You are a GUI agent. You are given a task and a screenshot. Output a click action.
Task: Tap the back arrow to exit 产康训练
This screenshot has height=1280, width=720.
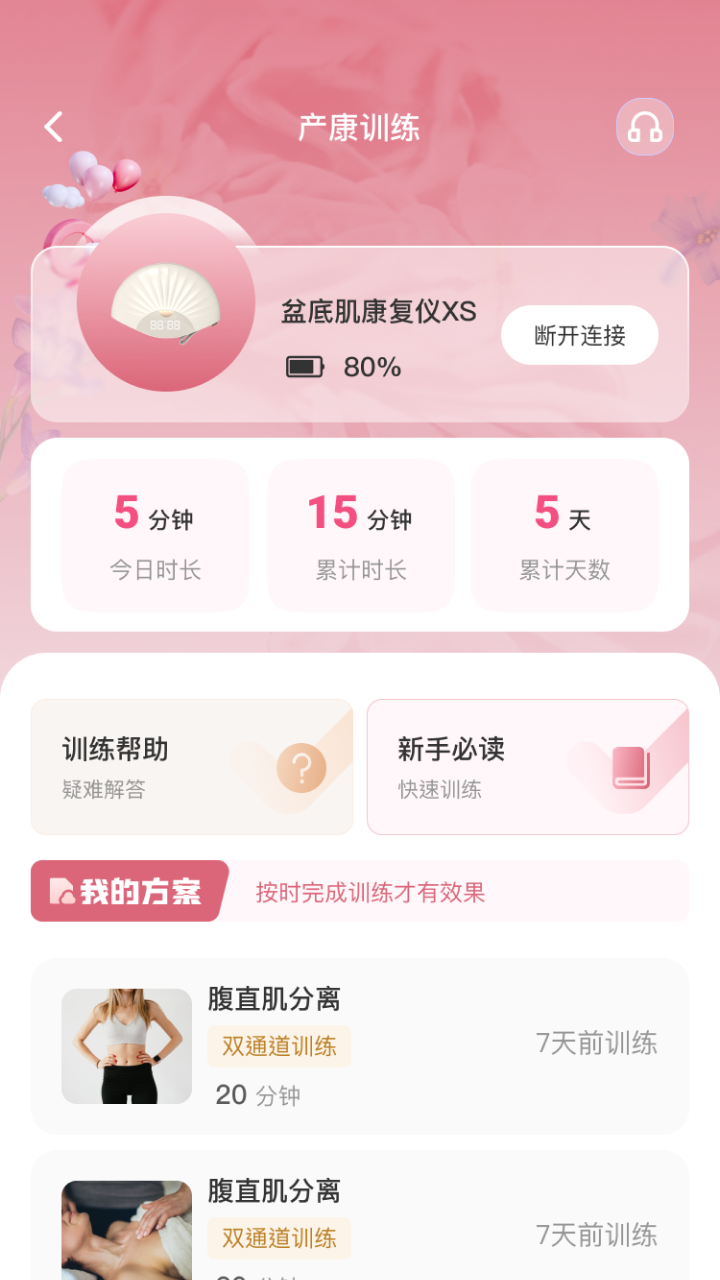pos(52,126)
